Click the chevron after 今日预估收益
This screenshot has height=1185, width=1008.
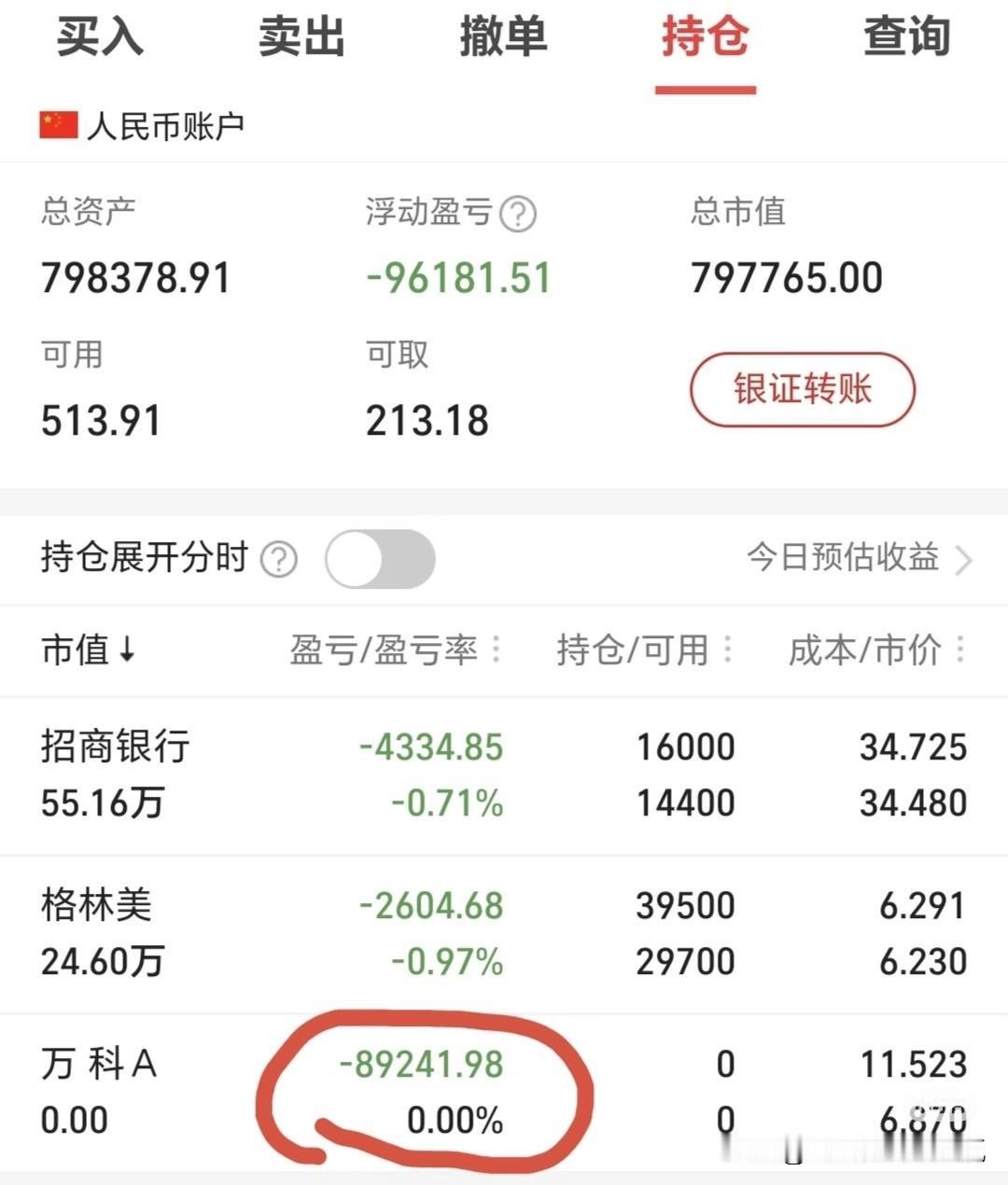tap(966, 560)
